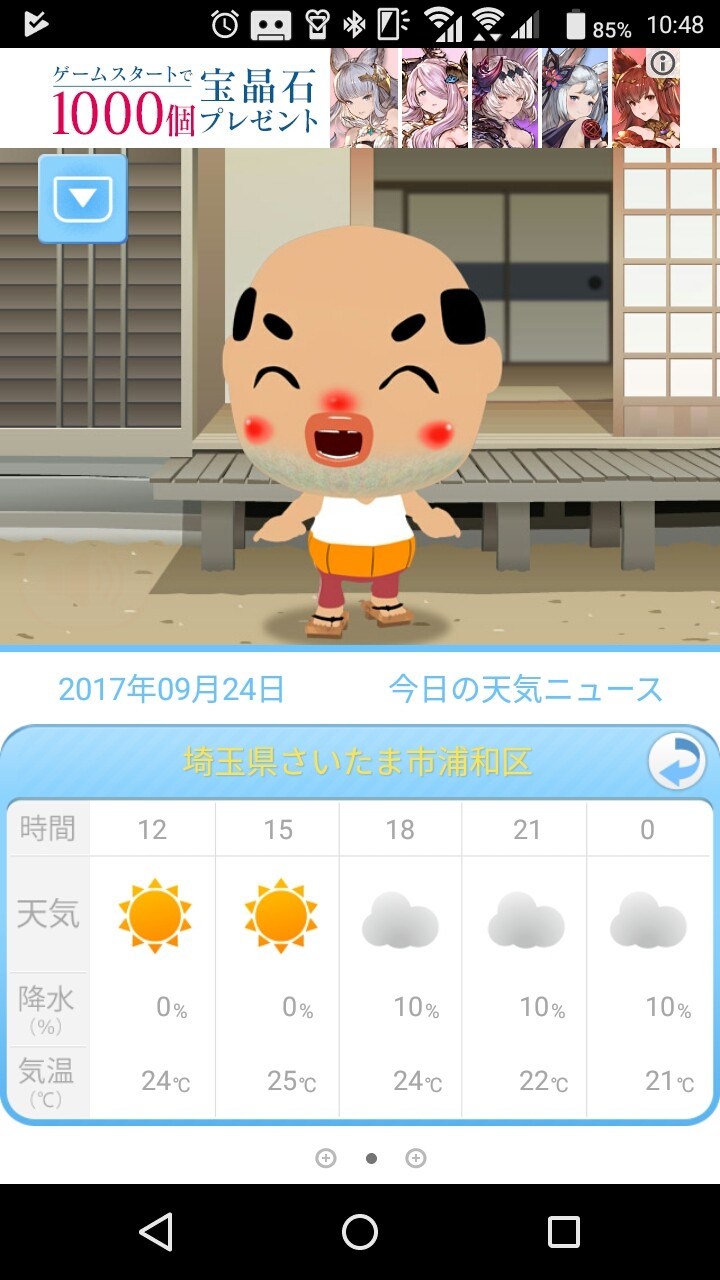Go to the next forecast page indicator
Screen dimensions: 720x1280
pos(416,1158)
